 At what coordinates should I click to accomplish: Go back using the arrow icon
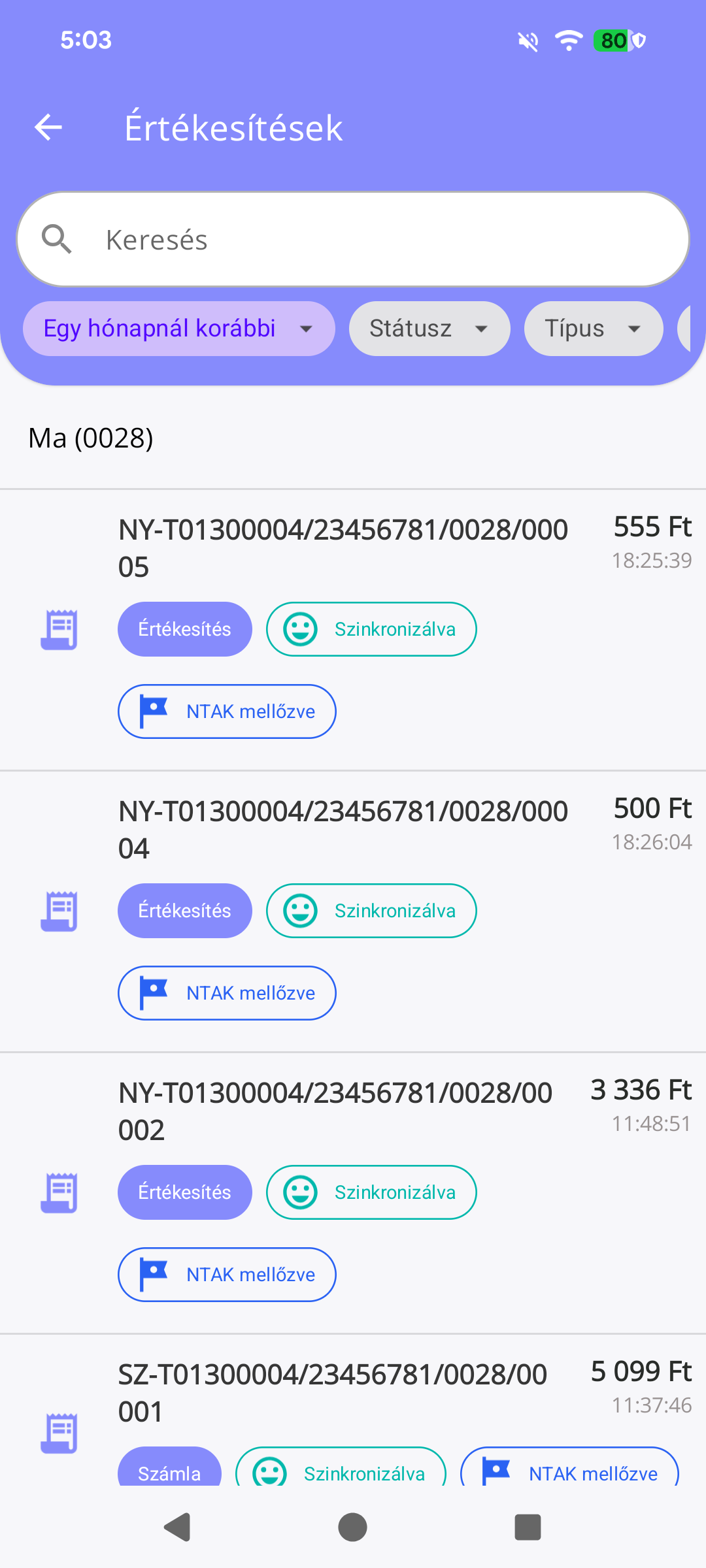point(48,127)
